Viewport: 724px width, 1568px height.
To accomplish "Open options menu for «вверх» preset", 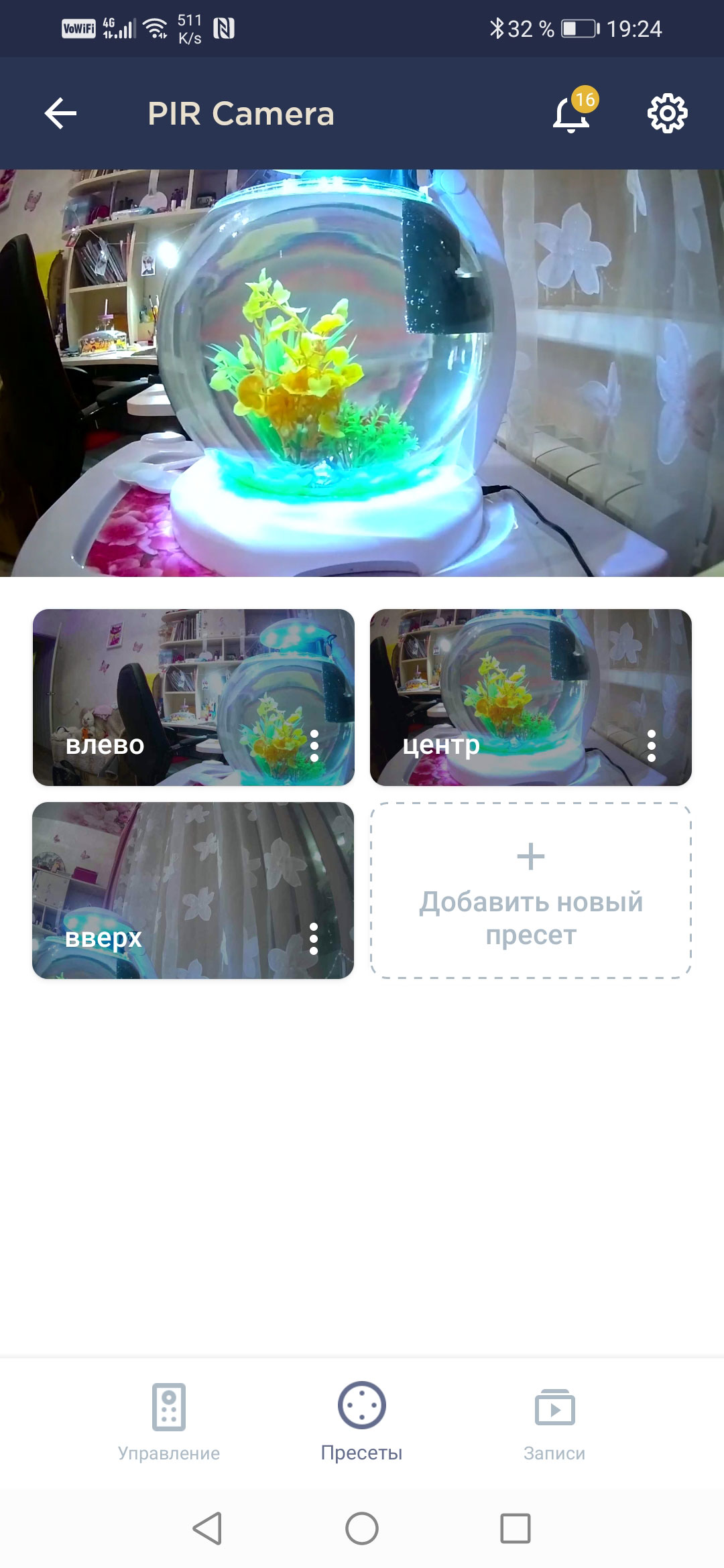I will coord(314,939).
